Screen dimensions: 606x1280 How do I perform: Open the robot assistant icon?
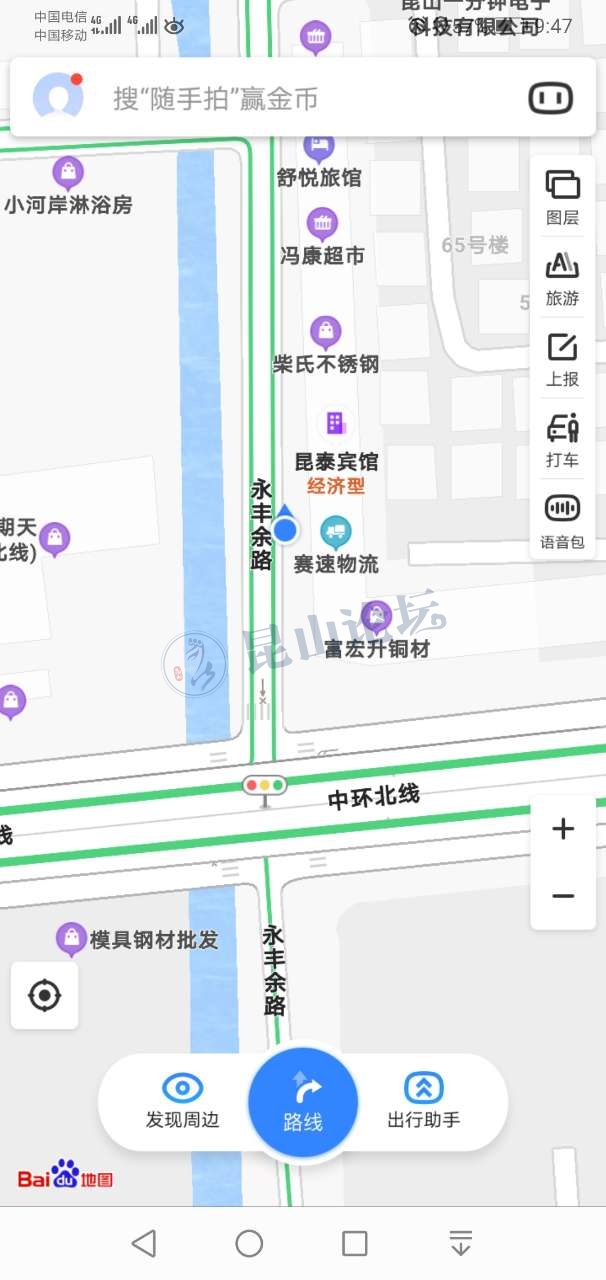point(550,97)
